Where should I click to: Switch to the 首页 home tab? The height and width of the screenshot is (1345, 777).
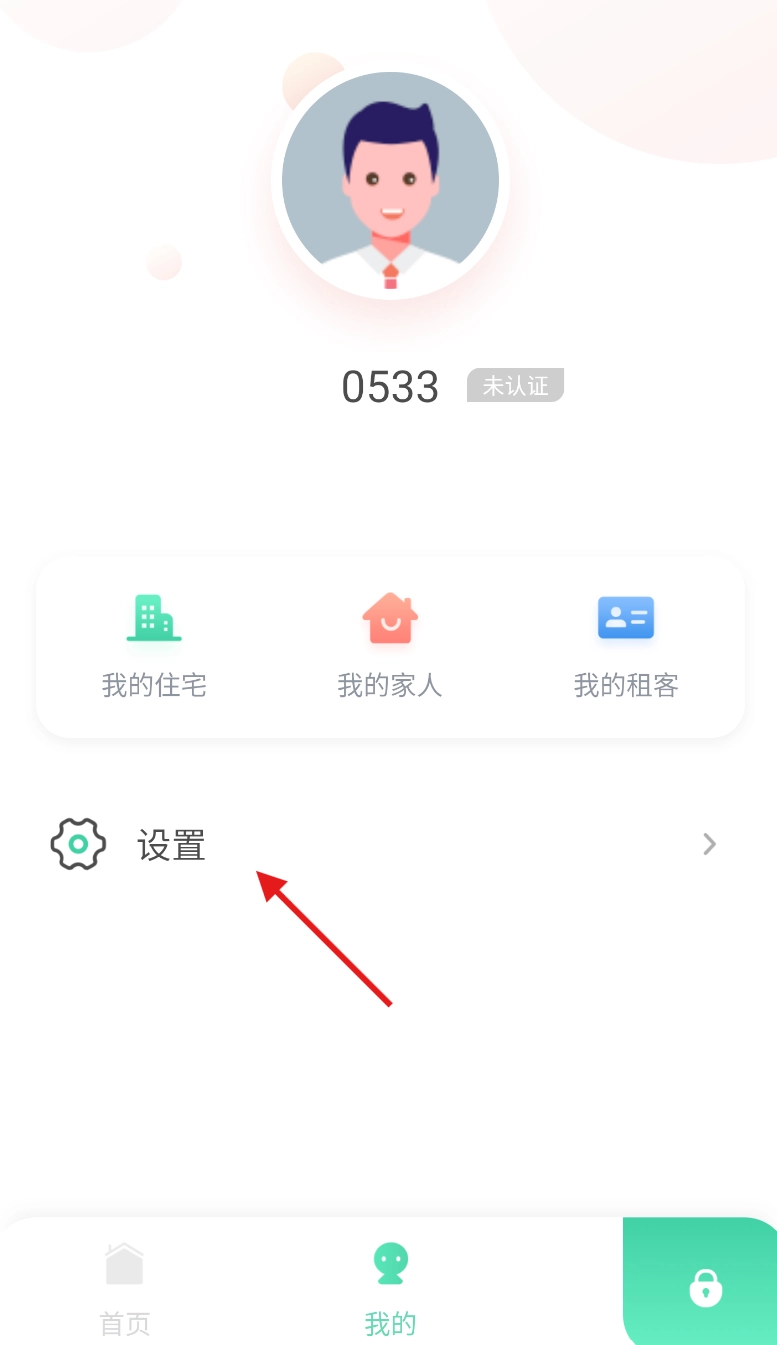[x=125, y=1288]
